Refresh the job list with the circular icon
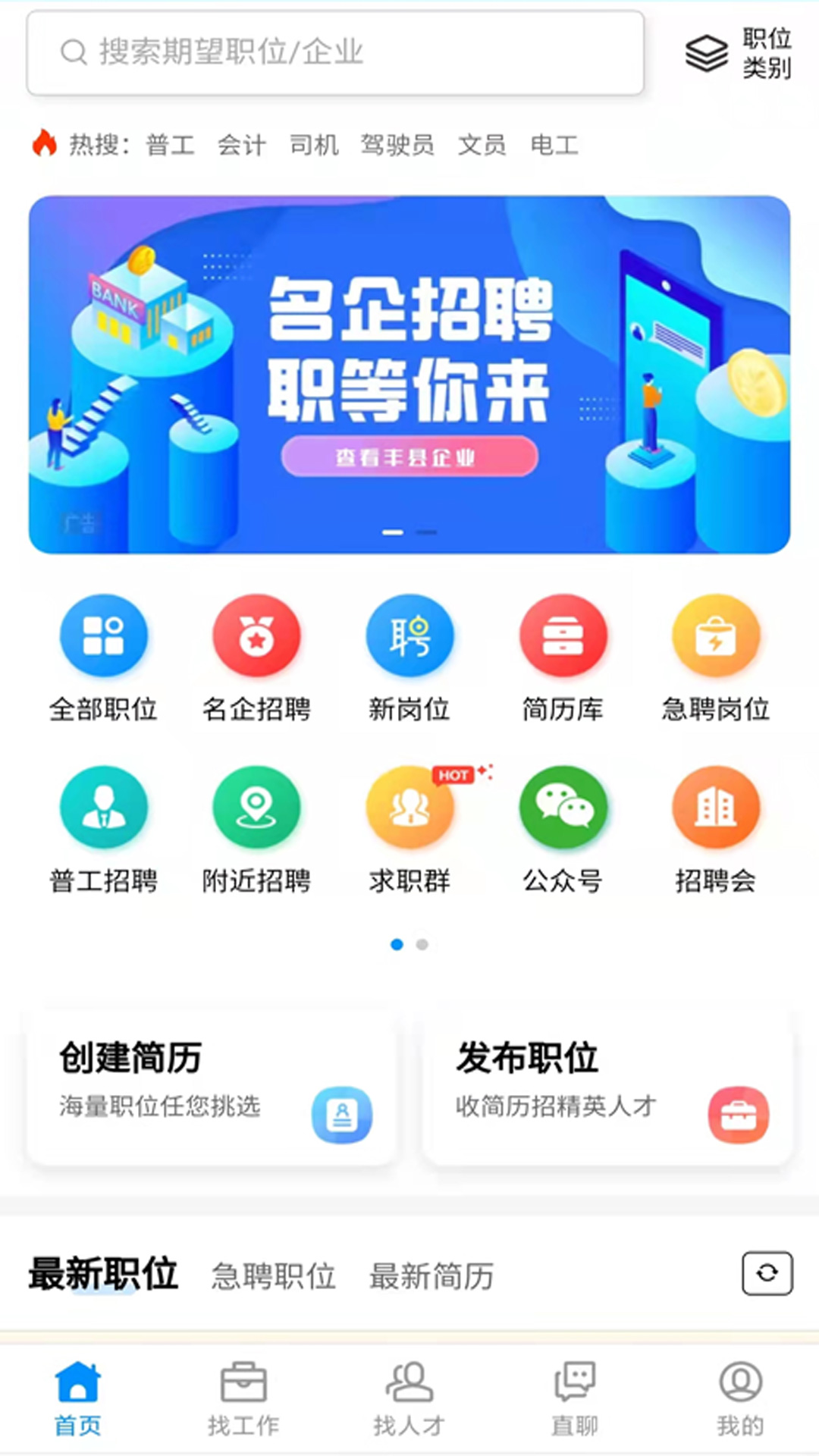The height and width of the screenshot is (1456, 819). (768, 1274)
